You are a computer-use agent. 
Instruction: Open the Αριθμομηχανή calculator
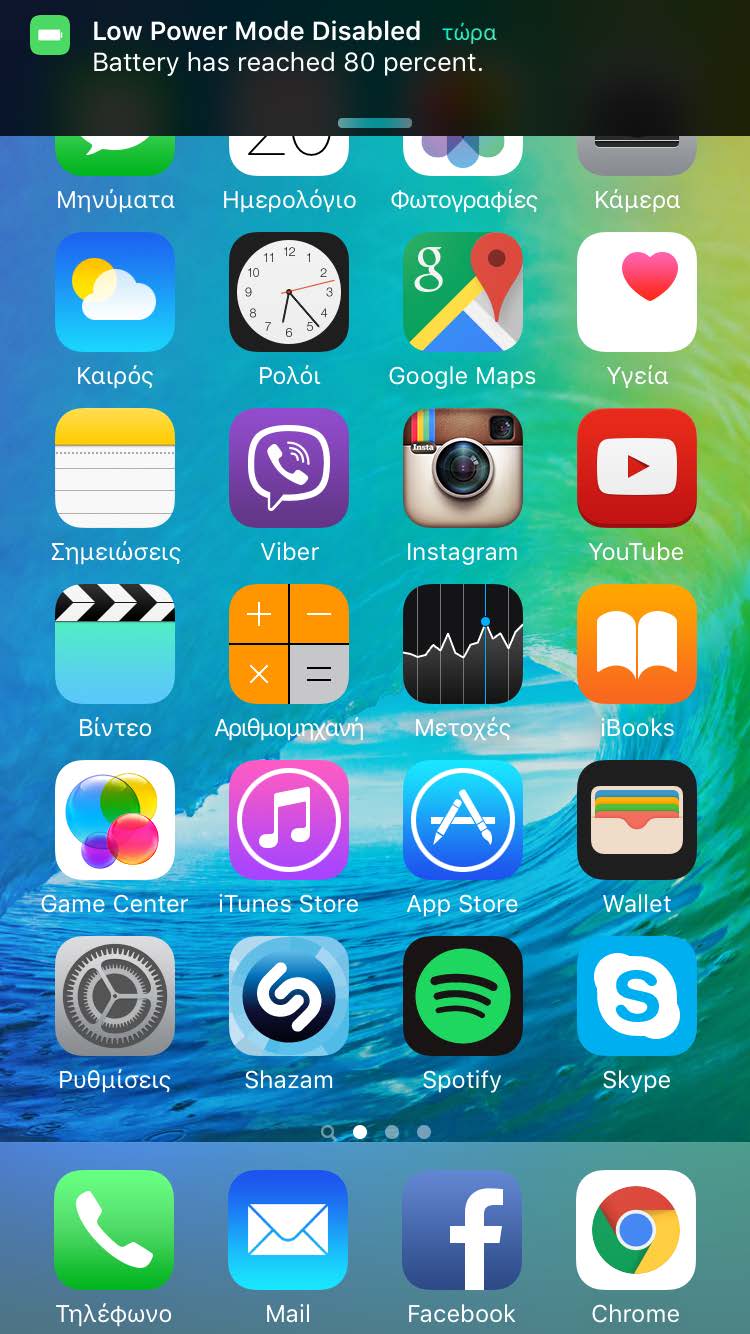click(289, 644)
